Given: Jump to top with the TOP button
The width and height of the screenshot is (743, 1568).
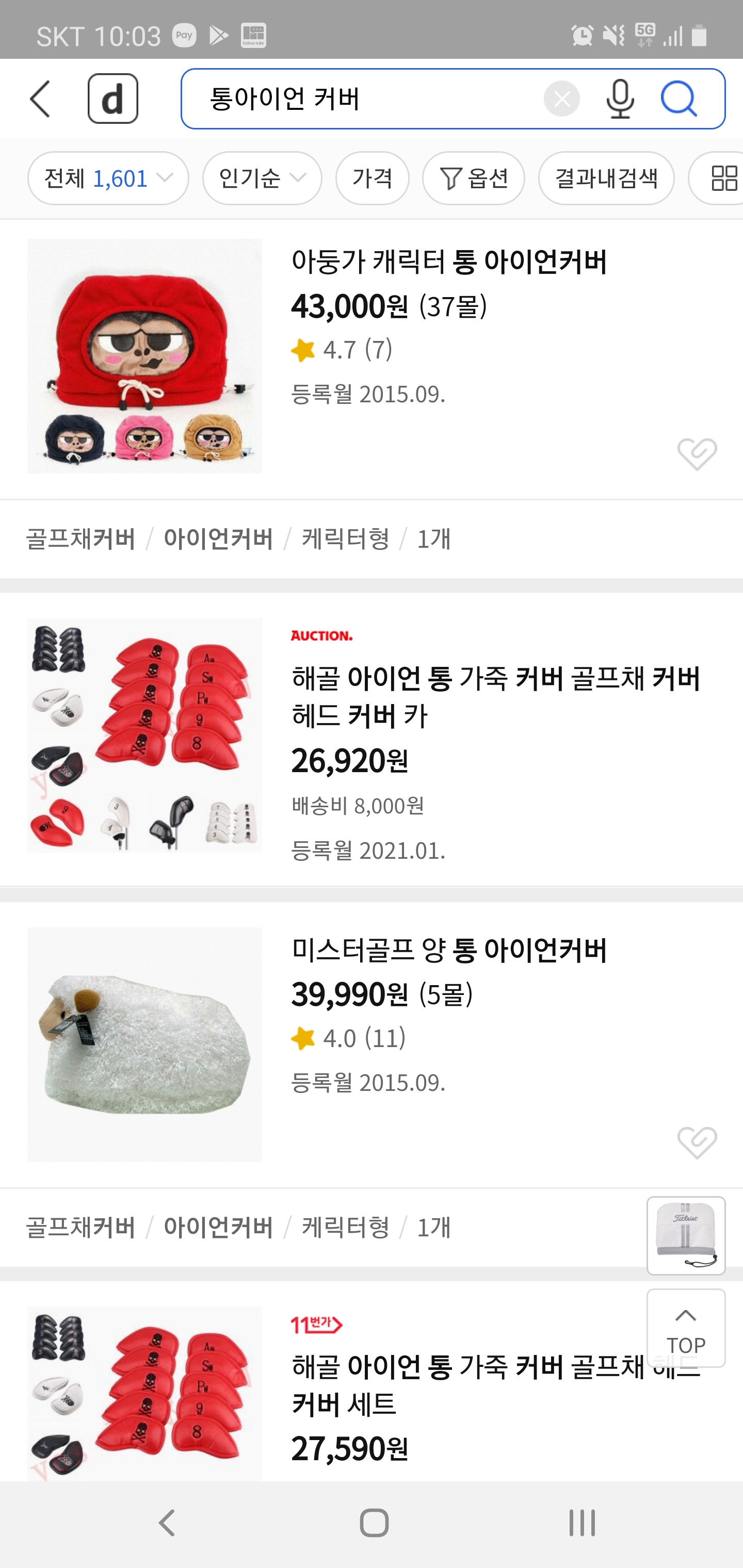Looking at the screenshot, I should 686,1328.
